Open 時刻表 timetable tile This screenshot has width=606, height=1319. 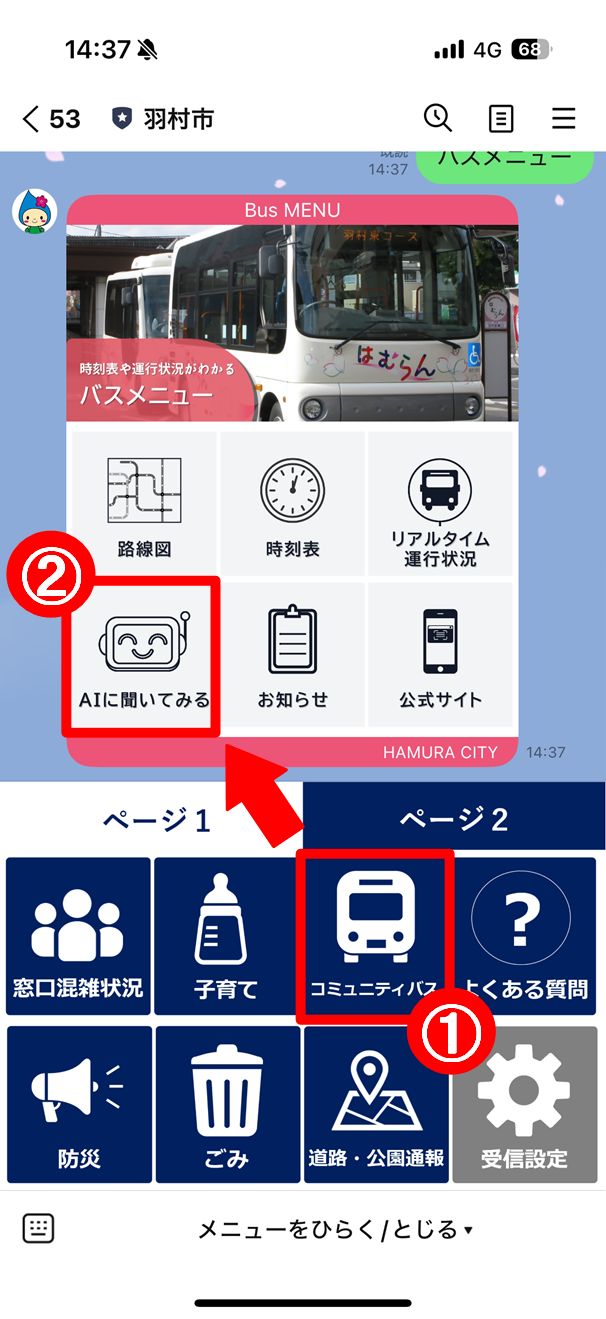click(x=292, y=504)
